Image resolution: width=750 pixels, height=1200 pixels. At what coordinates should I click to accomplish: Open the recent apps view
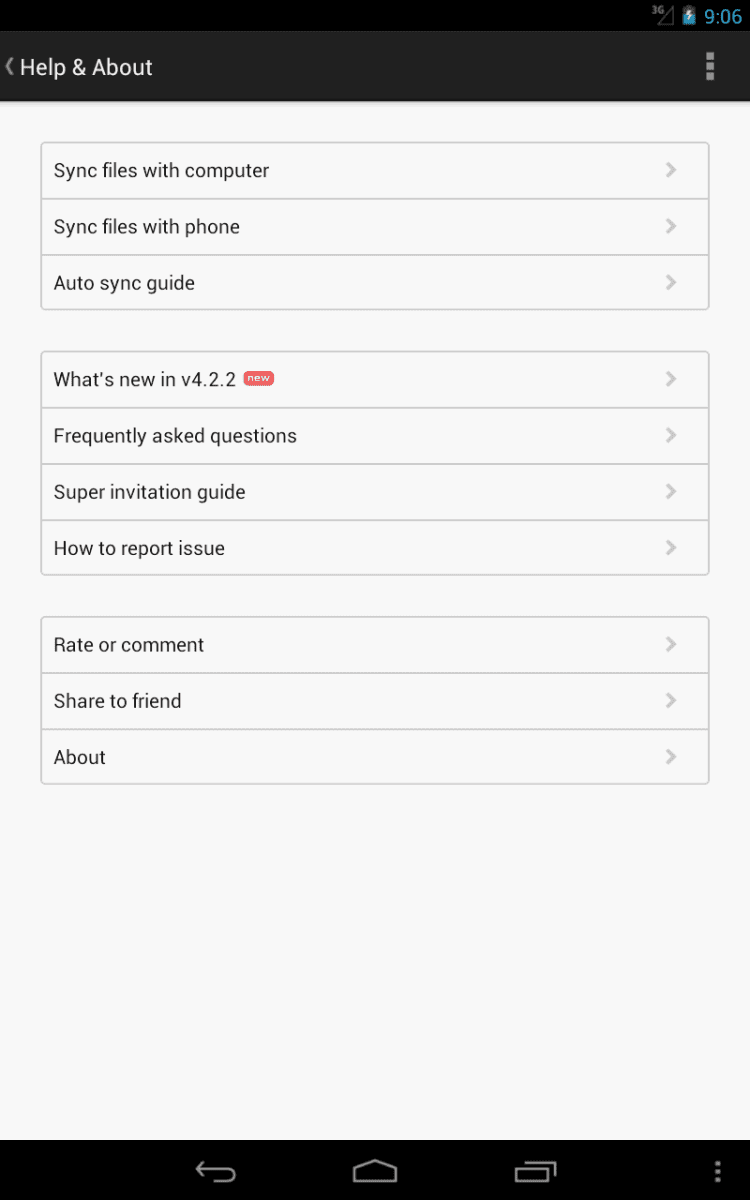point(535,1171)
